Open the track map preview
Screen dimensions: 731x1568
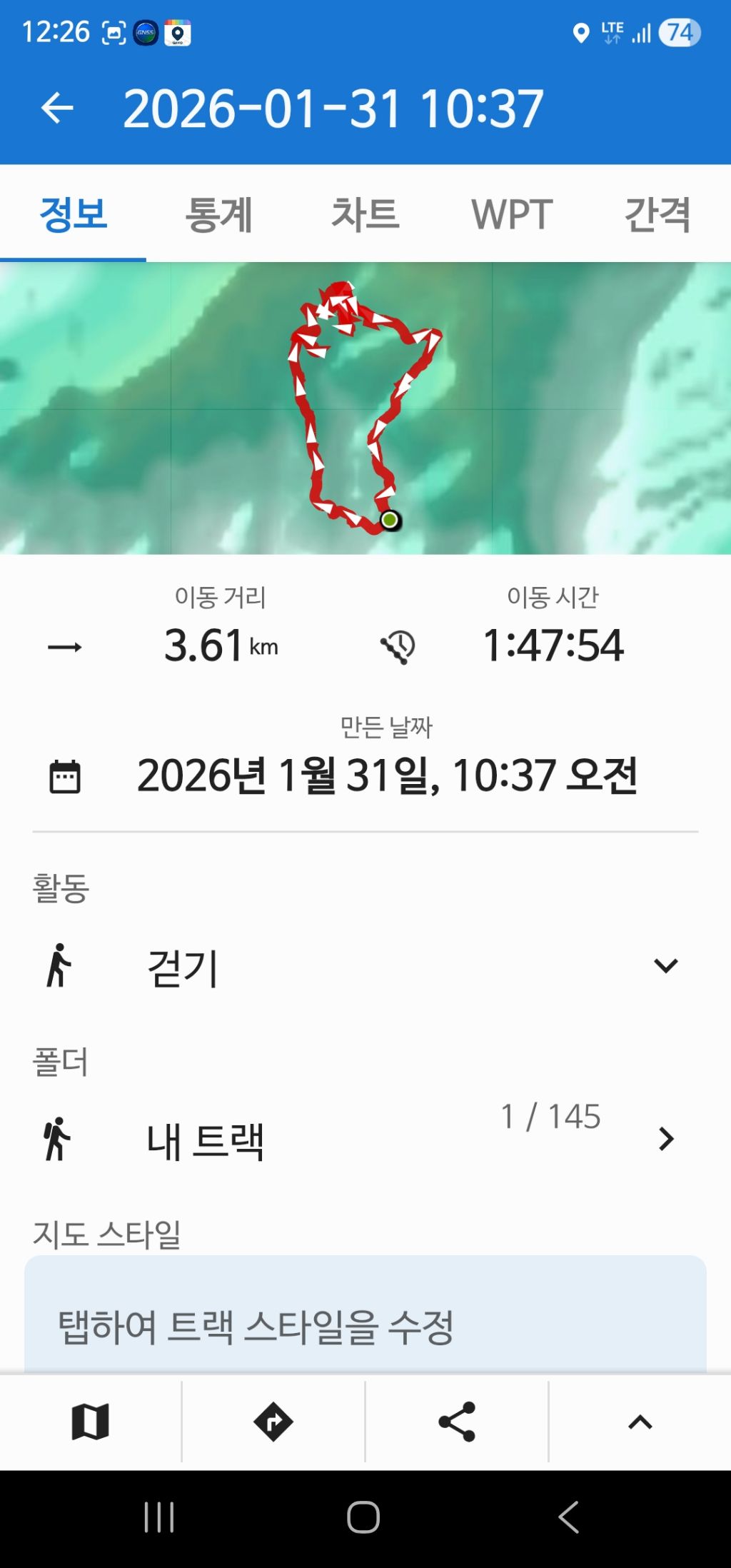(x=365, y=408)
